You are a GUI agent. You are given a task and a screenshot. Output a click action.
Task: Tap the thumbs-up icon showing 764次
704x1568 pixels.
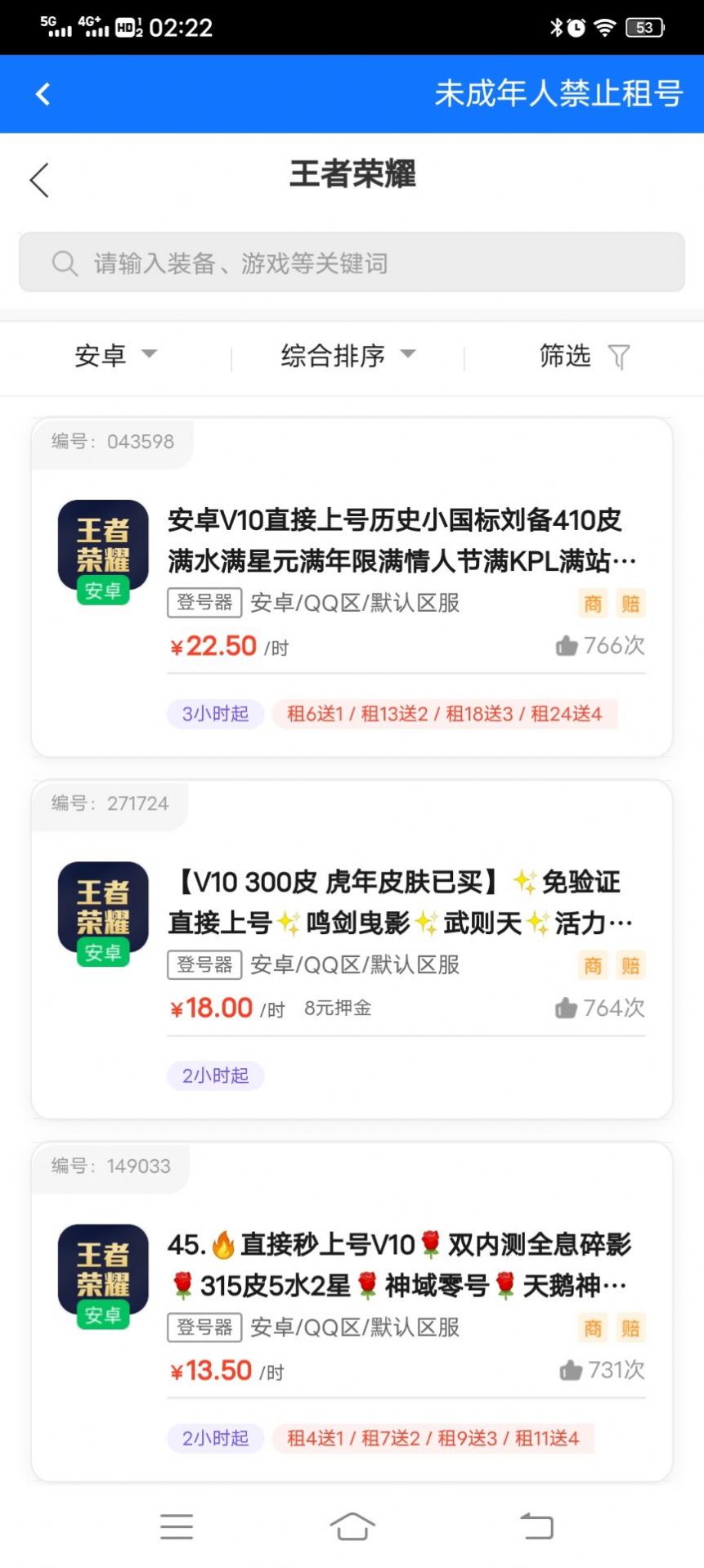[x=566, y=1008]
